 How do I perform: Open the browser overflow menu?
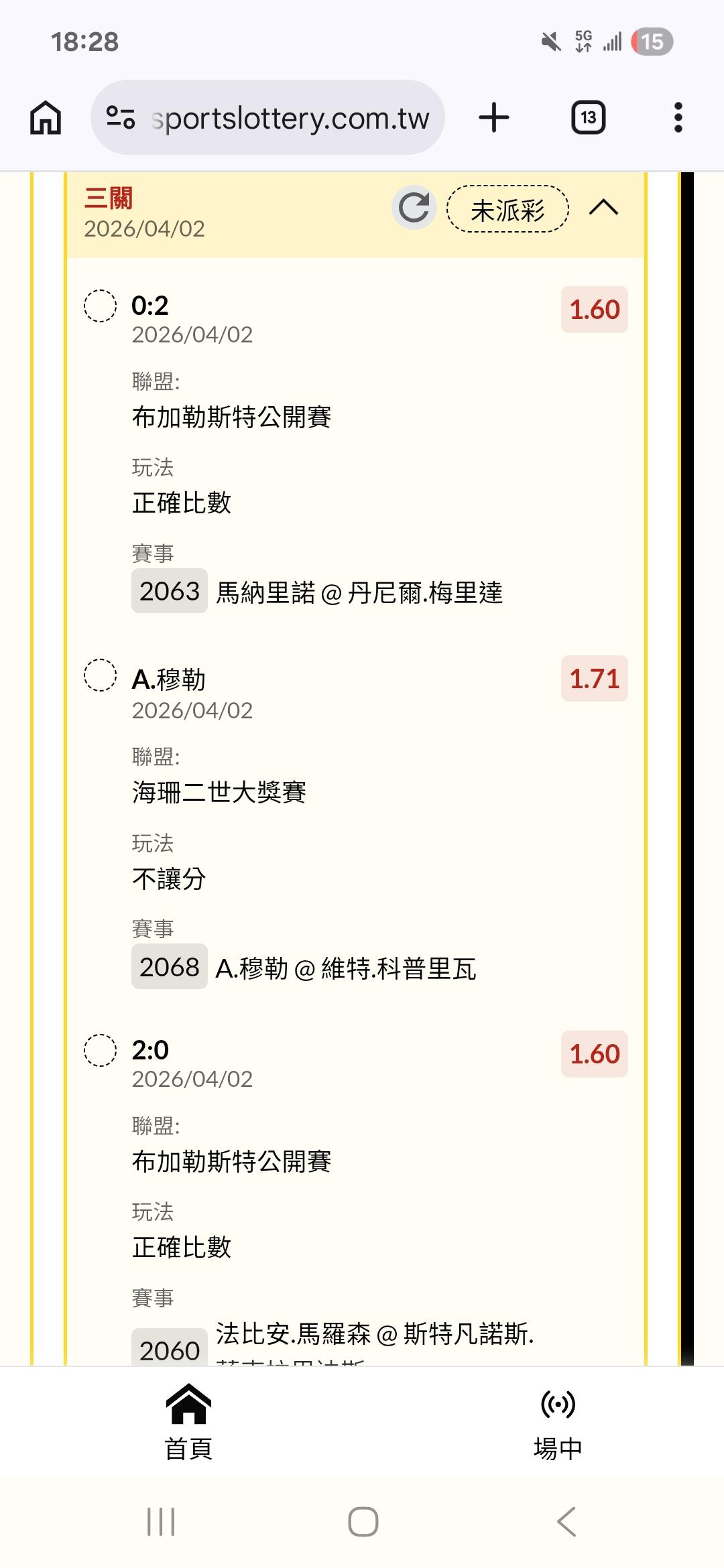tap(678, 118)
